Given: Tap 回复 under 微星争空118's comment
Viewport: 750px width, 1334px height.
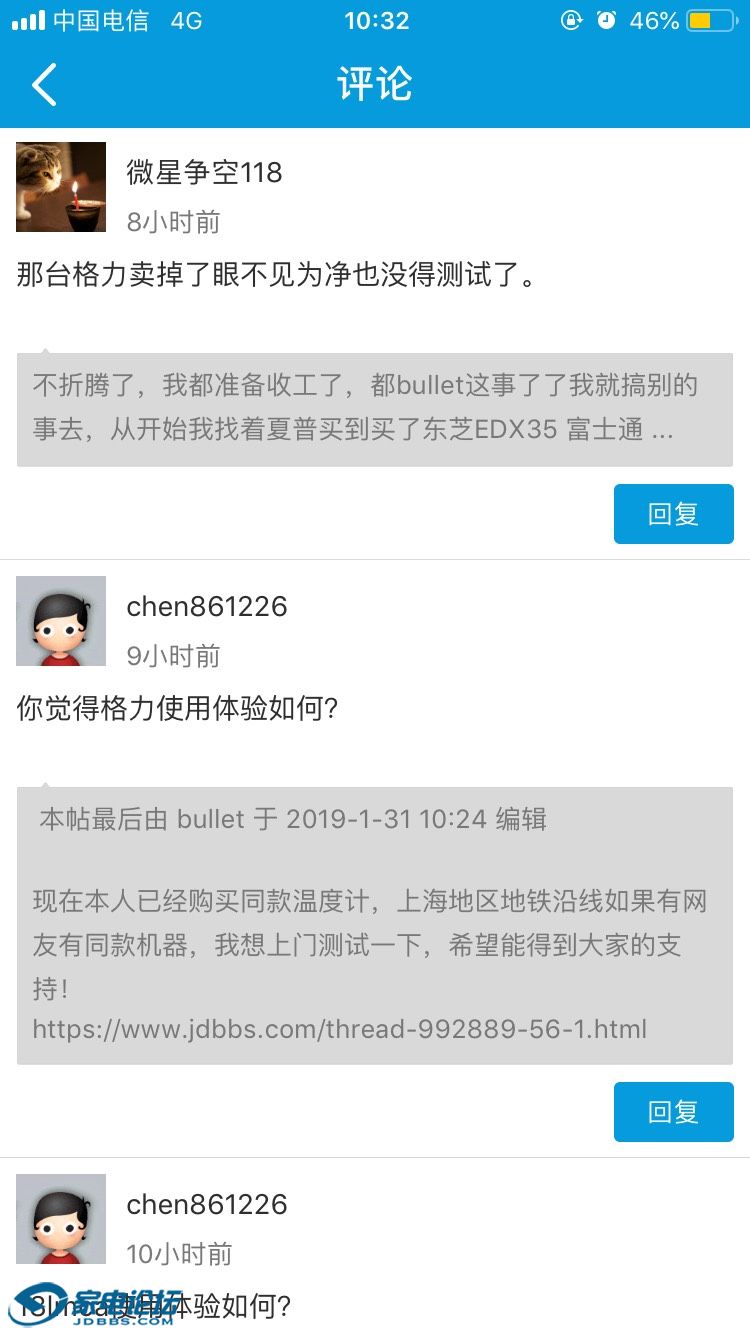Looking at the screenshot, I should coord(673,514).
